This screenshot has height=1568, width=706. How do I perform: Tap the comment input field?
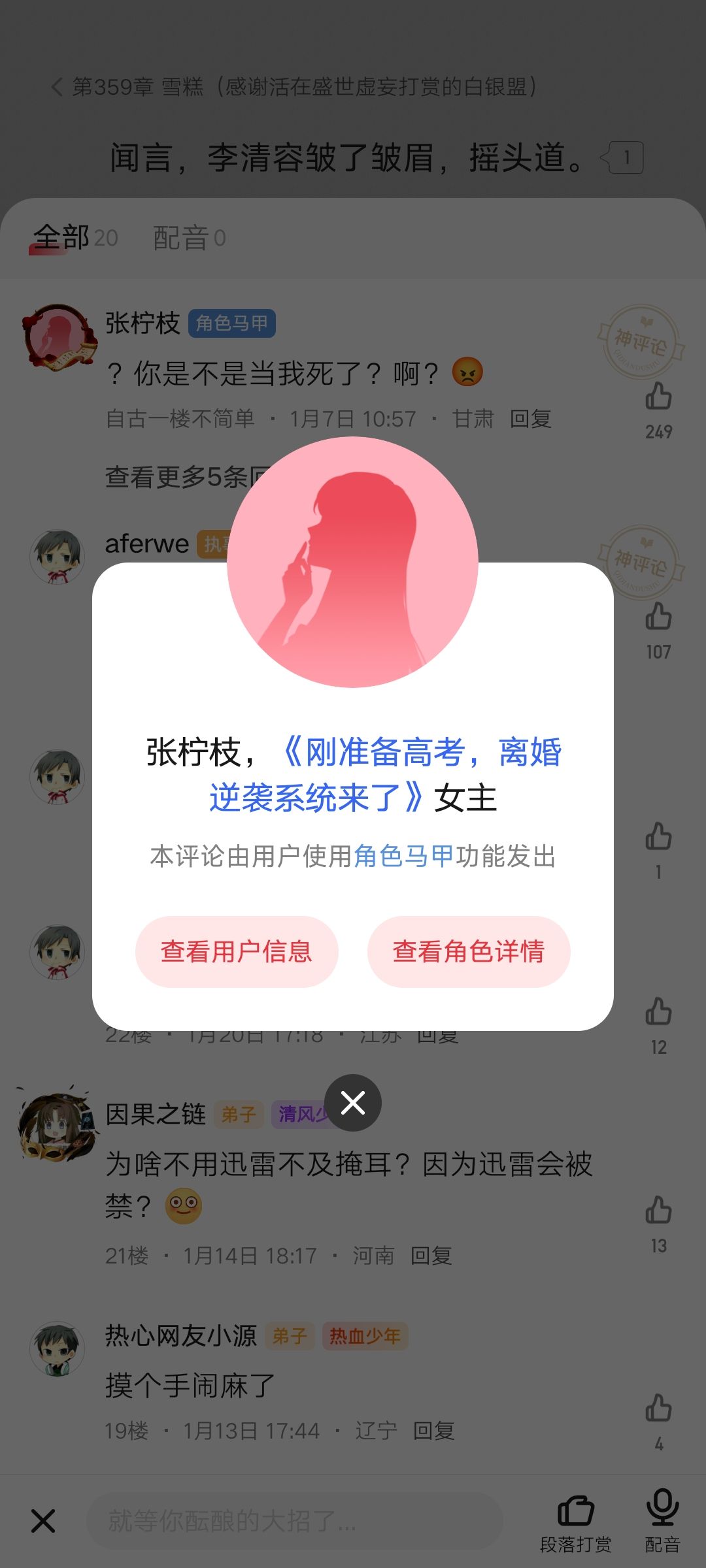pos(294,1521)
